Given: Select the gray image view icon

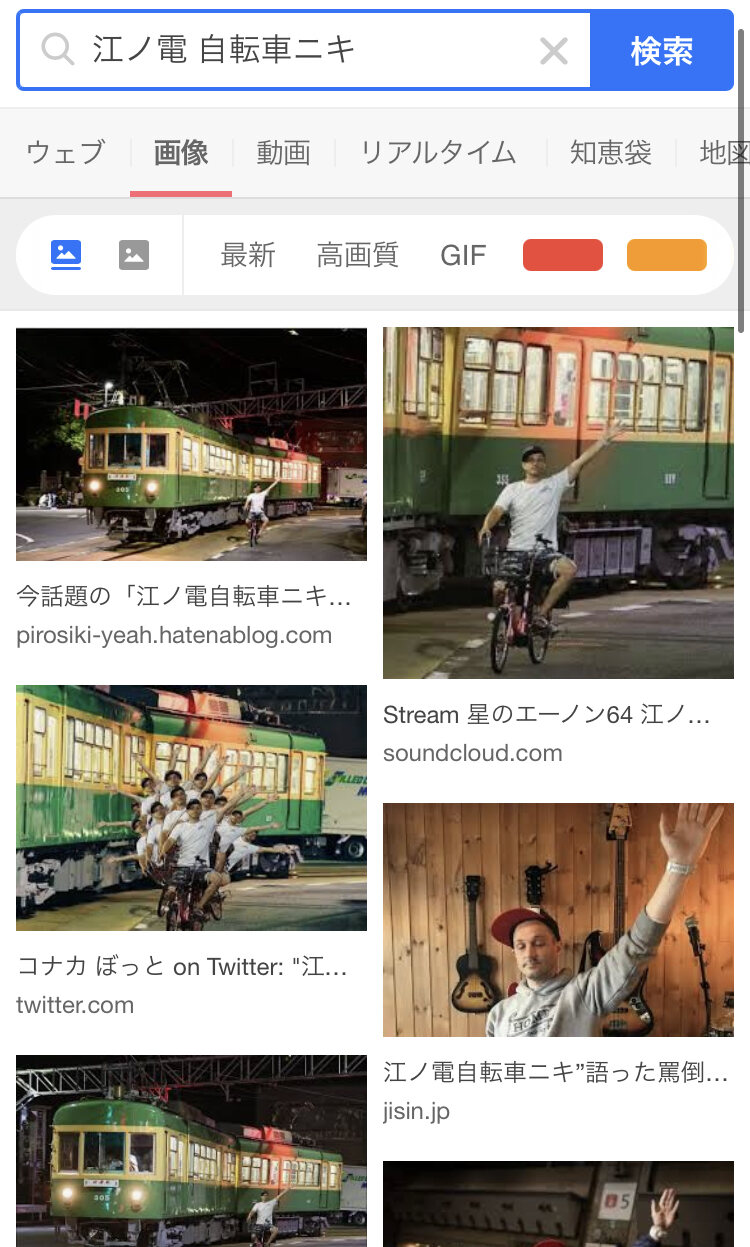Looking at the screenshot, I should [x=134, y=255].
